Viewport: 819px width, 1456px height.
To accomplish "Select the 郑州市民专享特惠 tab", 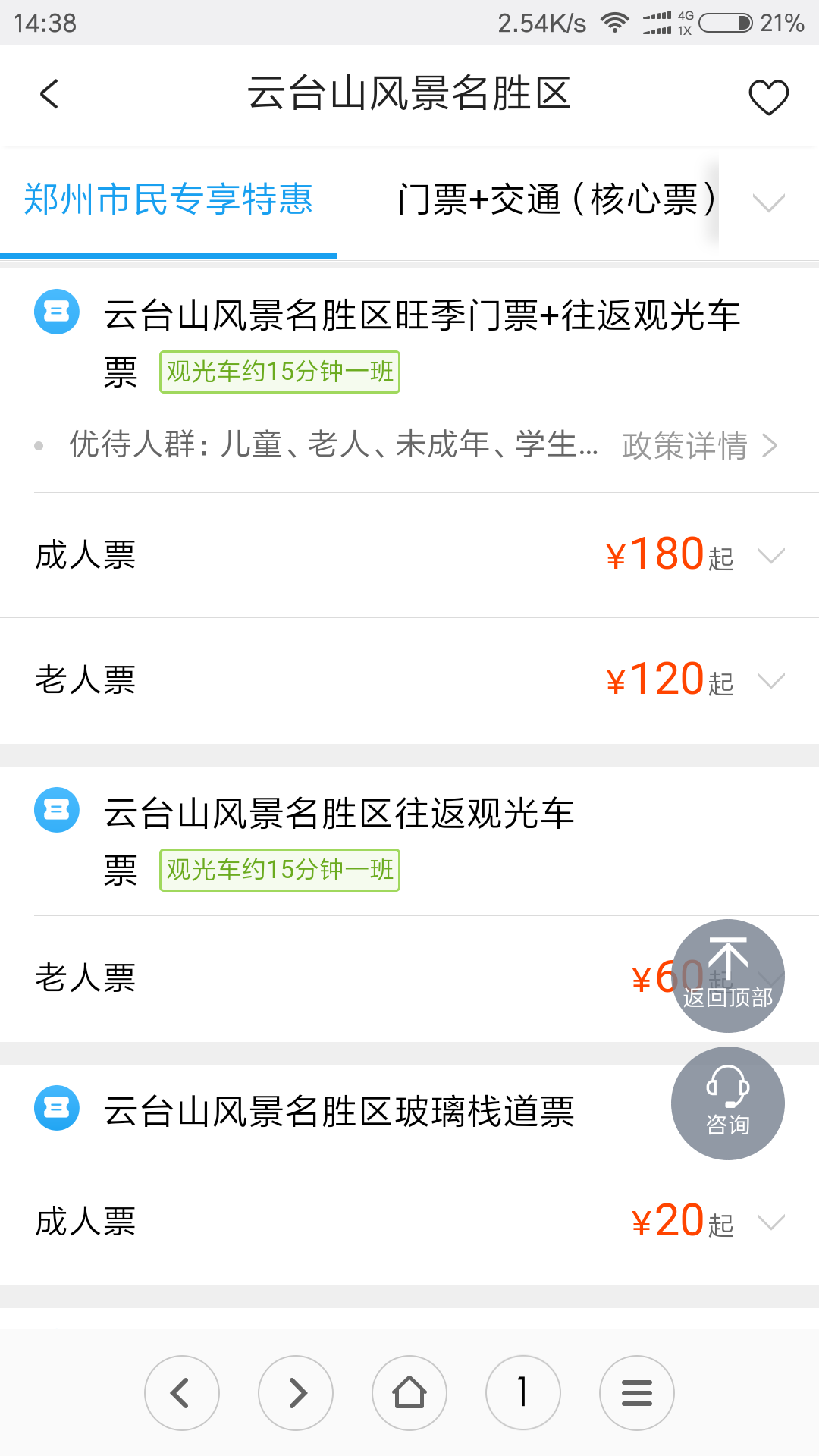I will coord(168,200).
